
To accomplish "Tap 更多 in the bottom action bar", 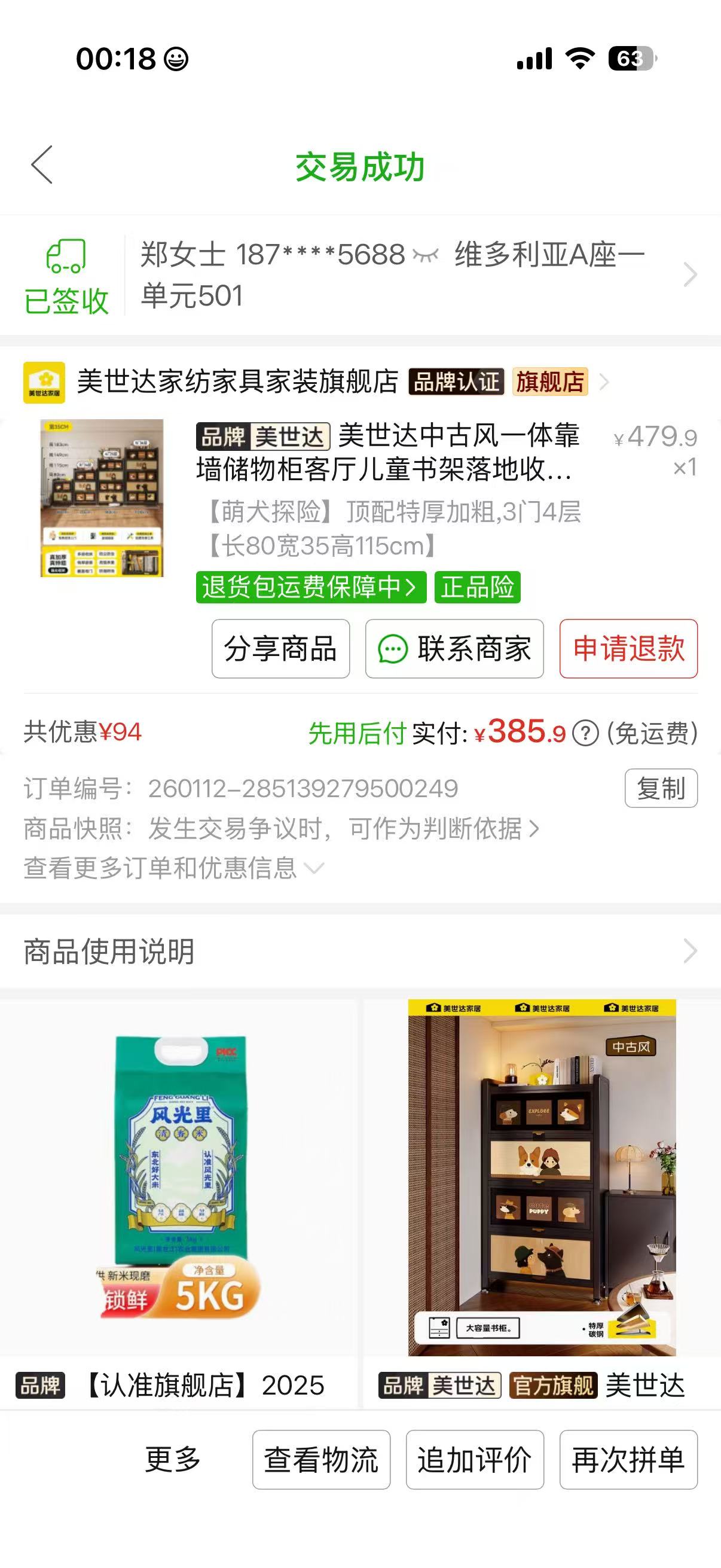I will click(x=173, y=1460).
